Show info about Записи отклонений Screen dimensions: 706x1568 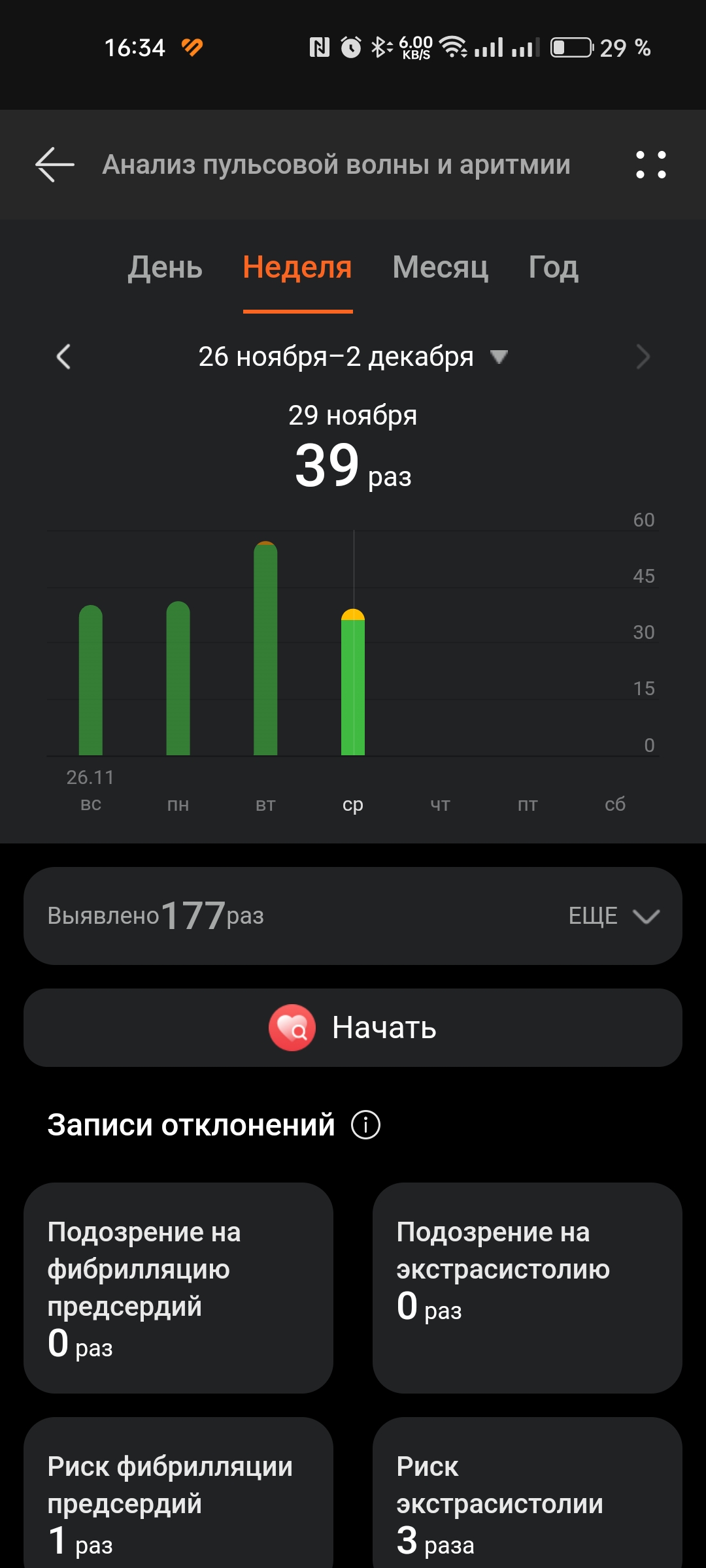(x=365, y=1125)
